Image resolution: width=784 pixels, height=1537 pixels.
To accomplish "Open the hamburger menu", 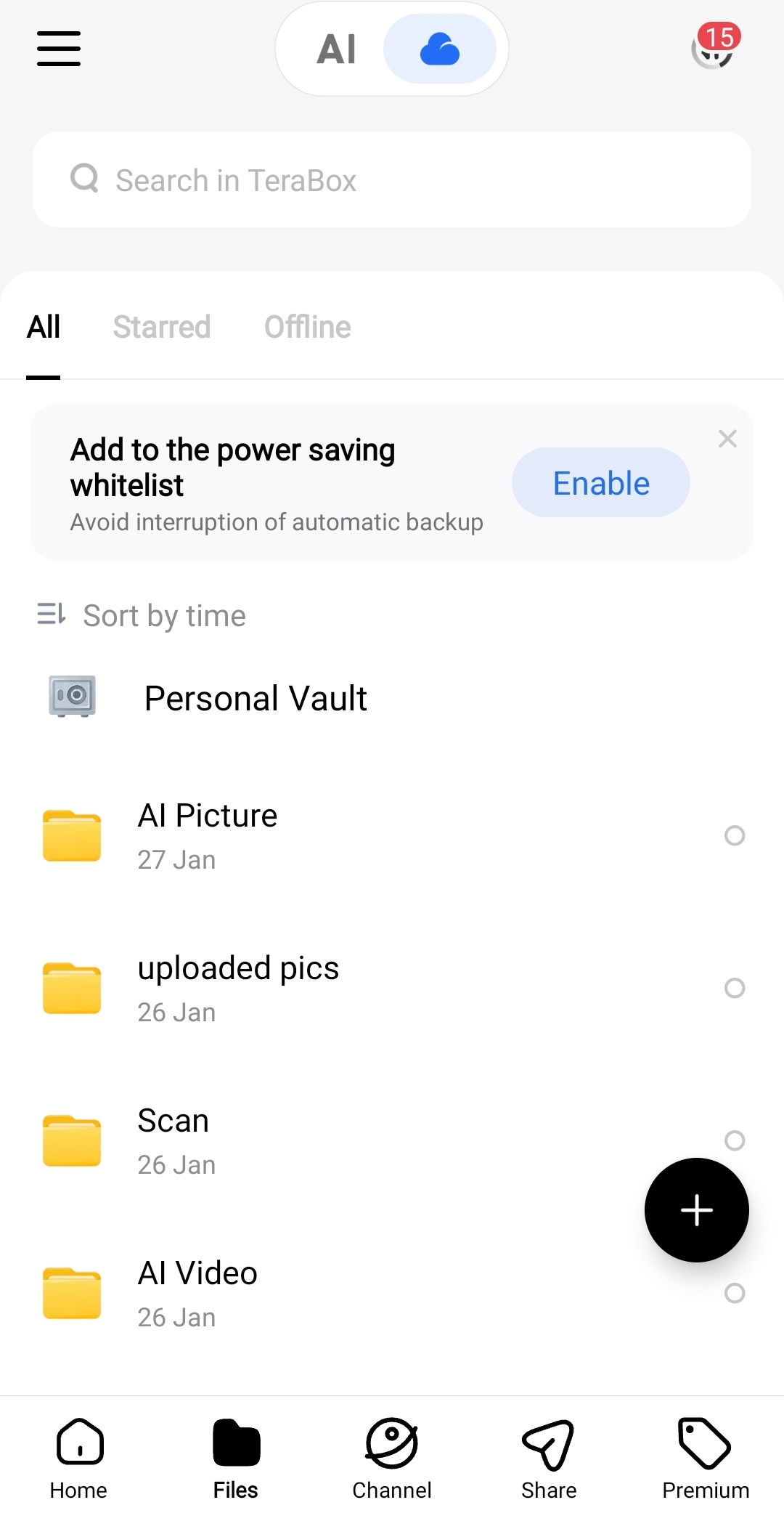I will pos(59,49).
